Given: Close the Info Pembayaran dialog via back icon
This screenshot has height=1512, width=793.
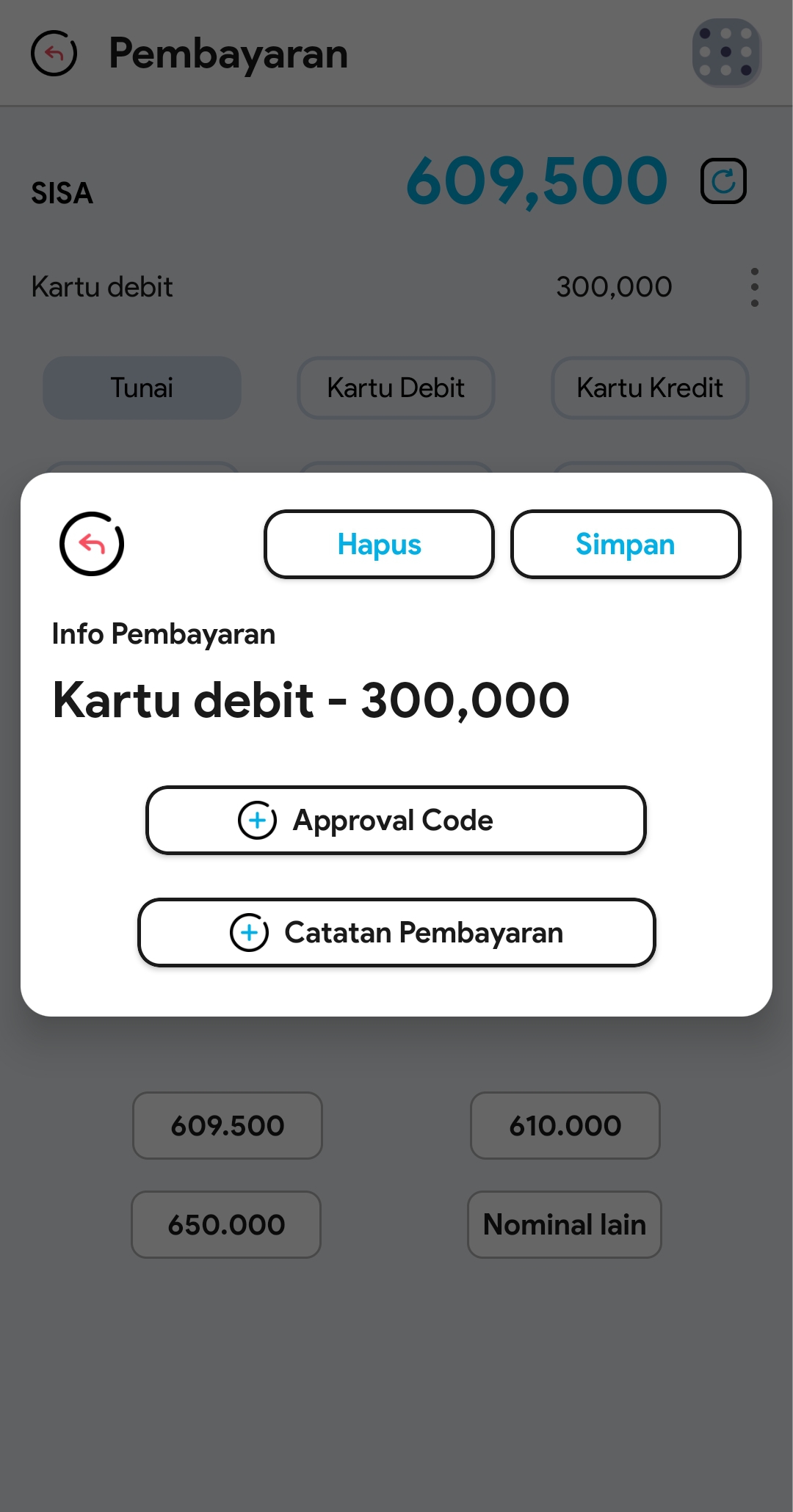Looking at the screenshot, I should (x=92, y=544).
